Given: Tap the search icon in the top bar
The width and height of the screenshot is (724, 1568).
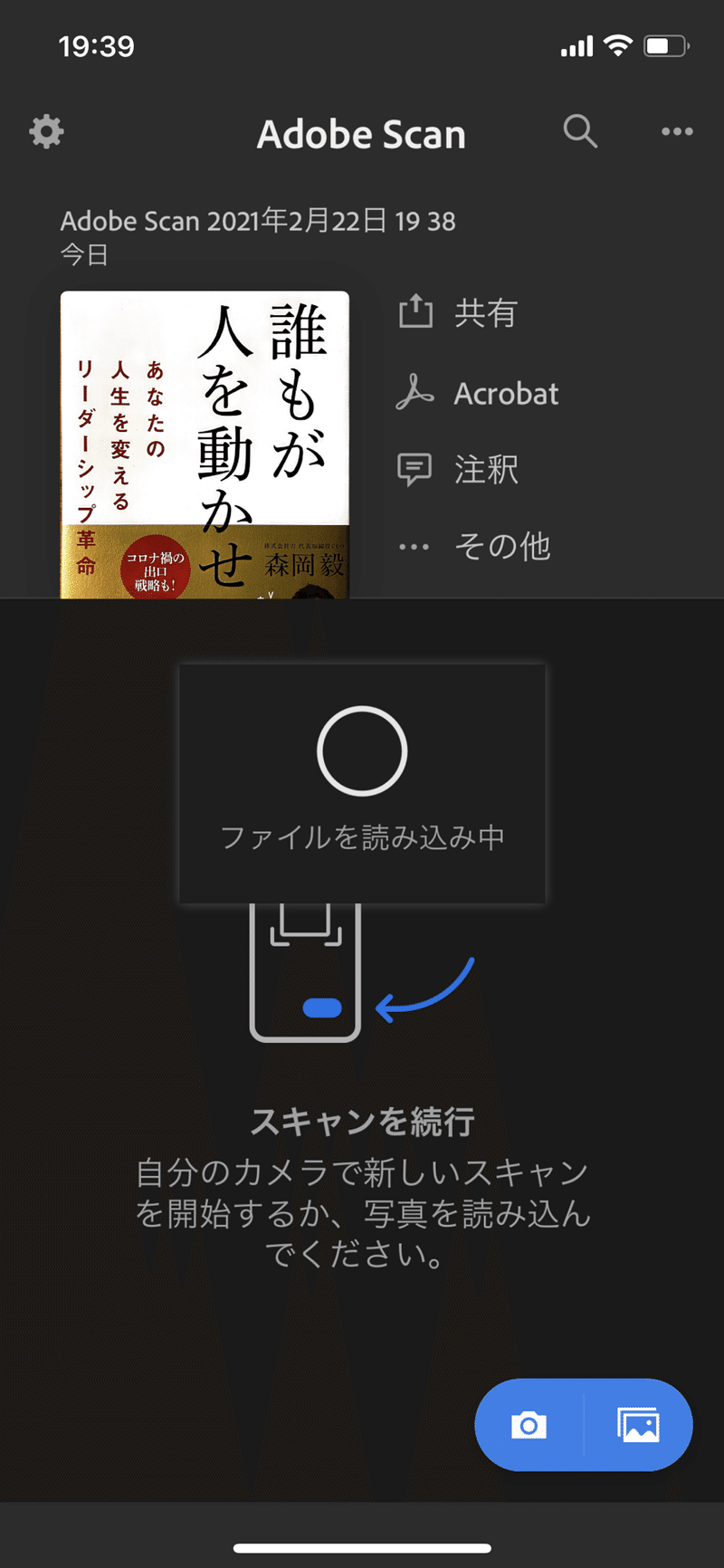Looking at the screenshot, I should tap(580, 131).
